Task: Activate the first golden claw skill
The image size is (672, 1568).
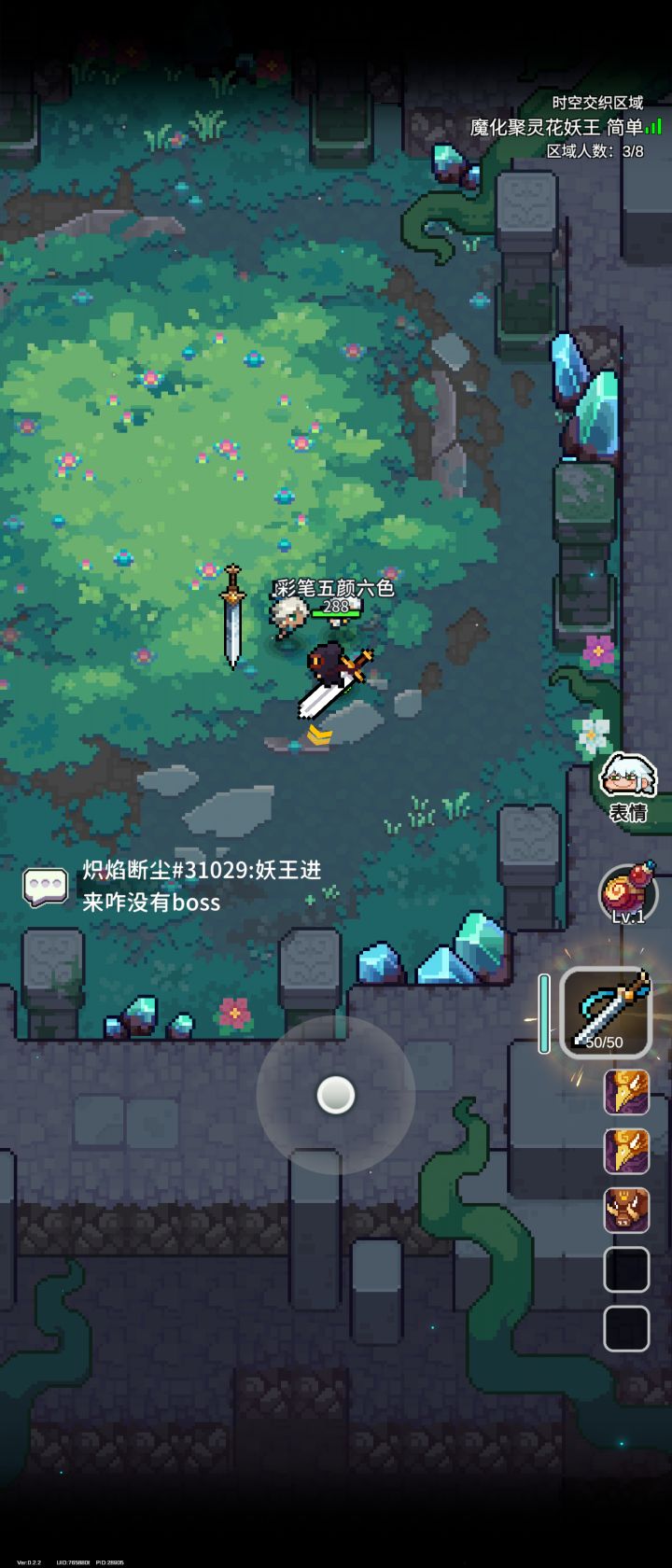Action: 625,1092
